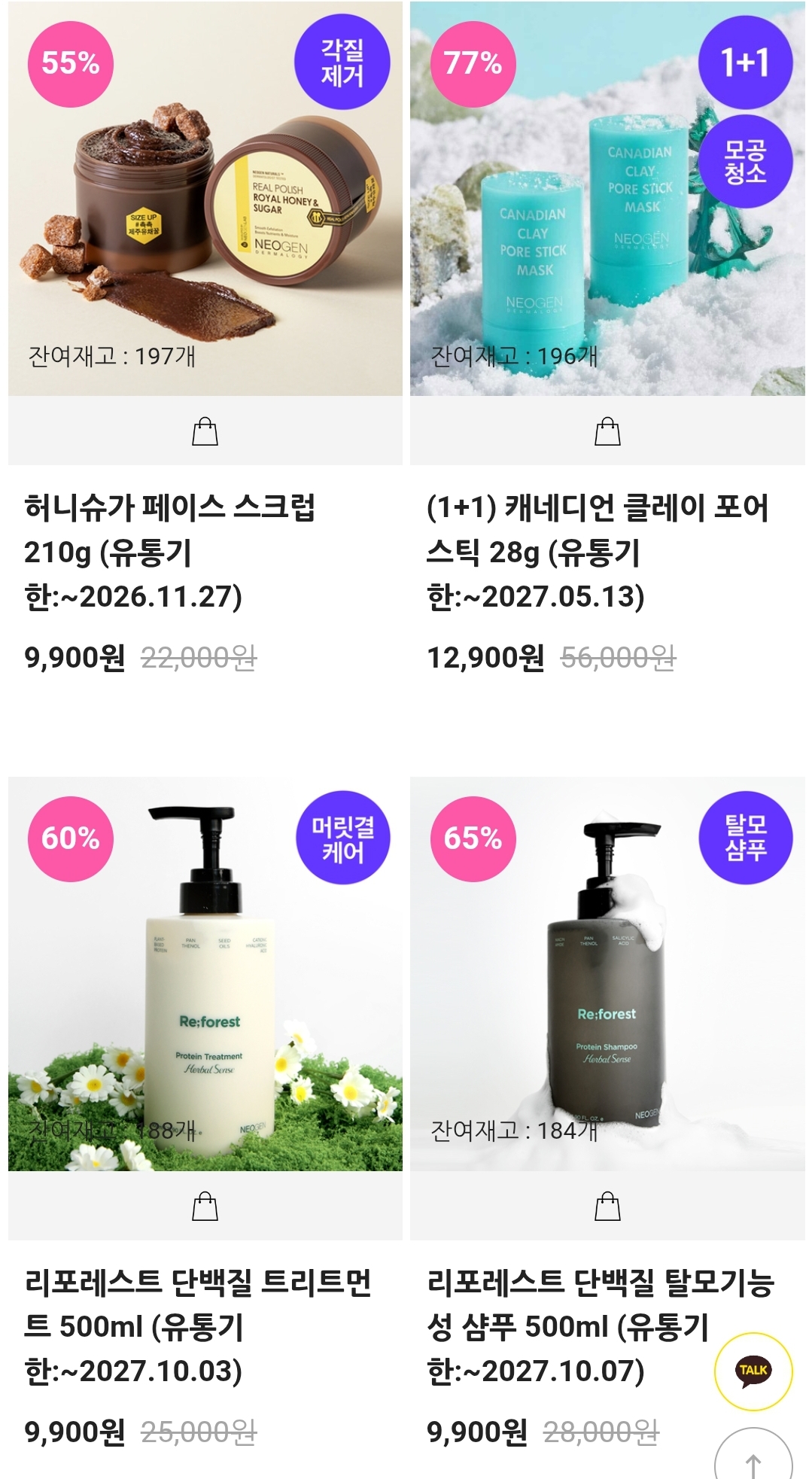Add Re:forest Protein Treatment to cart
Viewport: 812px width, 1479px height.
(205, 1207)
